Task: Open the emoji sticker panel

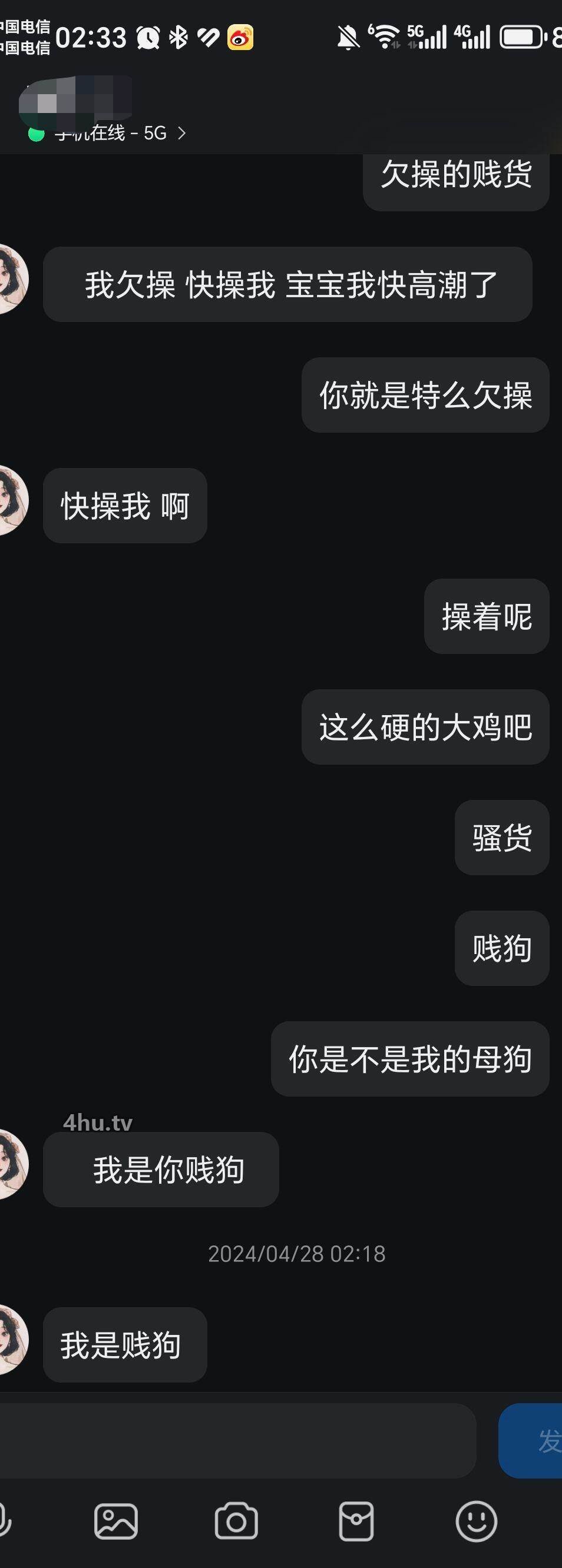Action: (x=476, y=1520)
